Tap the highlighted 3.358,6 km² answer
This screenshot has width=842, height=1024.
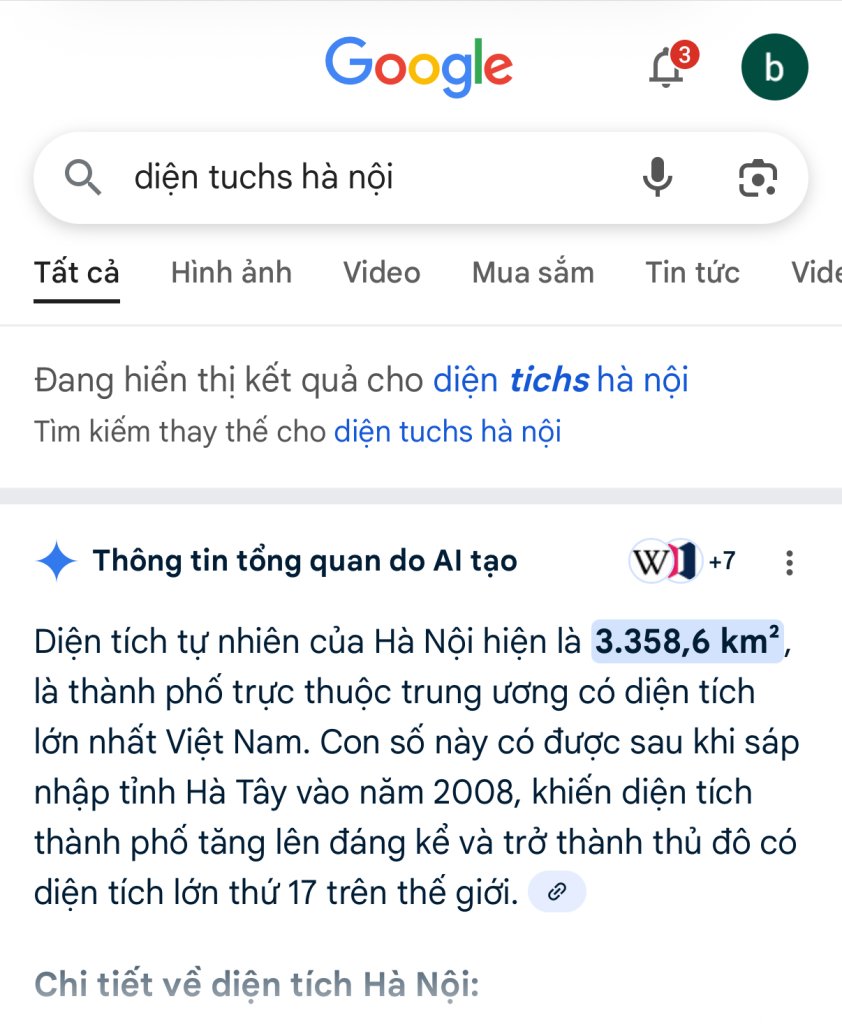pyautogui.click(x=687, y=642)
